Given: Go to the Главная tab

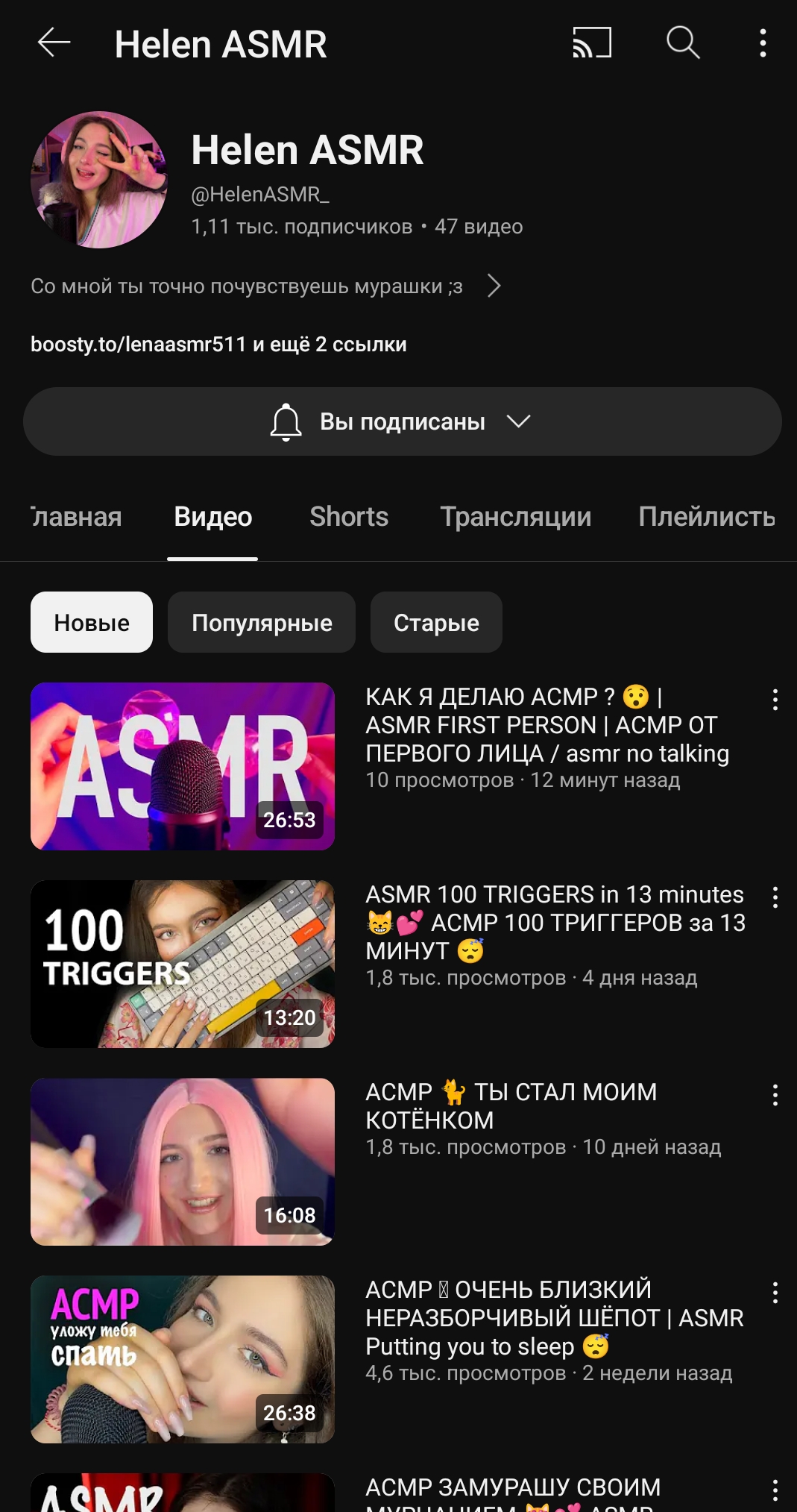Looking at the screenshot, I should (x=76, y=517).
